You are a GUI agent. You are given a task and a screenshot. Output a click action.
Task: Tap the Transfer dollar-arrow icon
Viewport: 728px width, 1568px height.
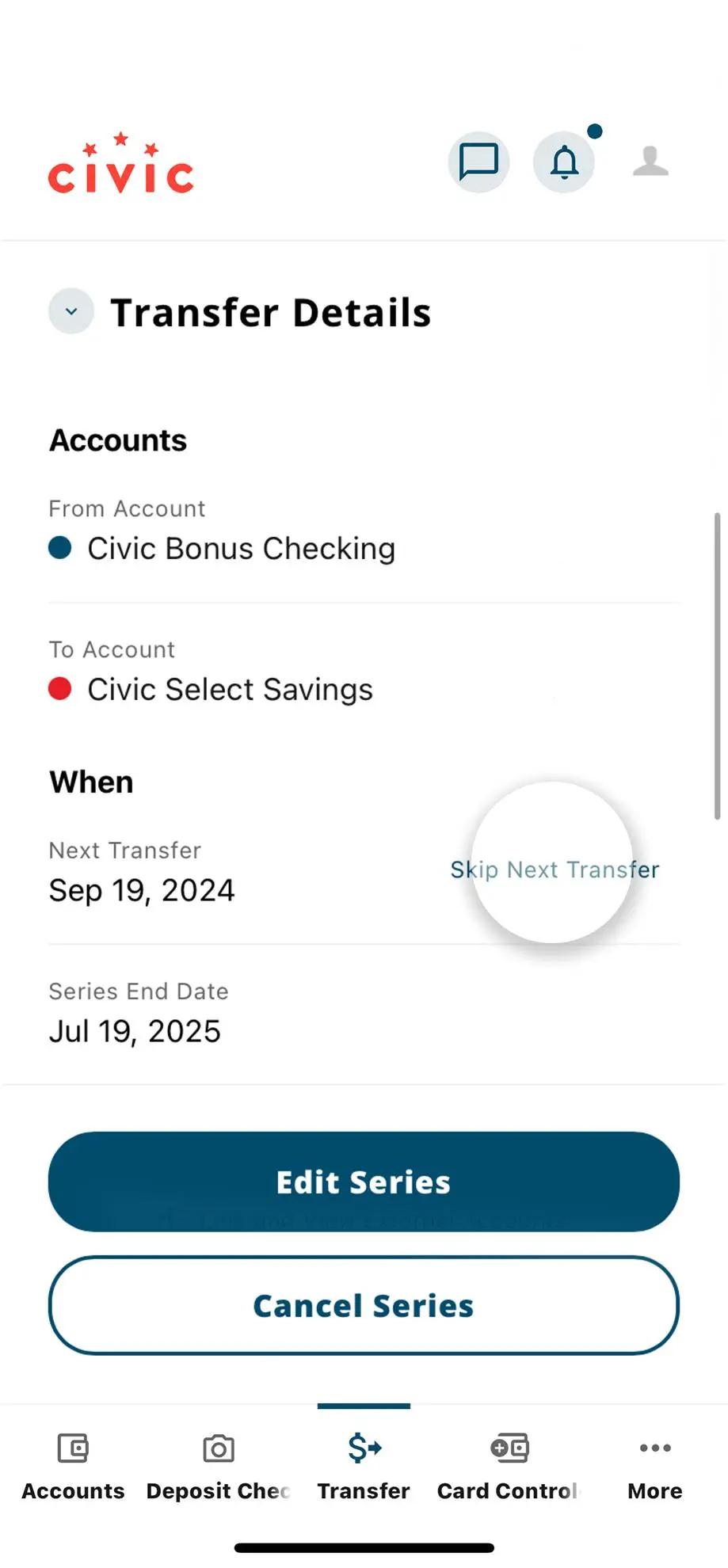point(363,1448)
